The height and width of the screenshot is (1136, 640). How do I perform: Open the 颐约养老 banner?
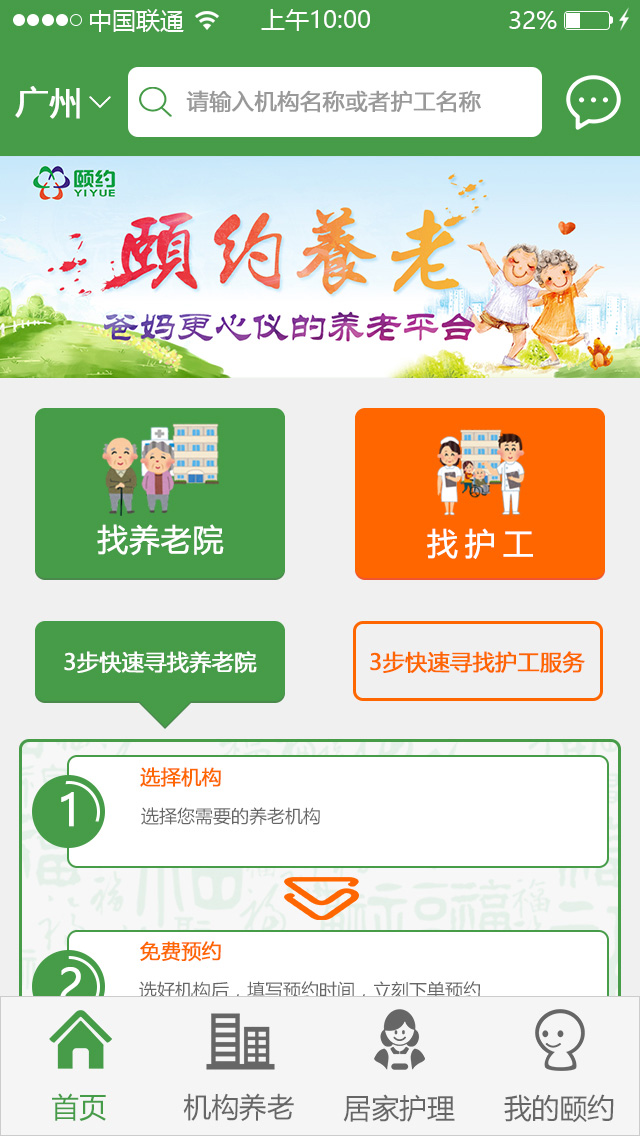320,267
